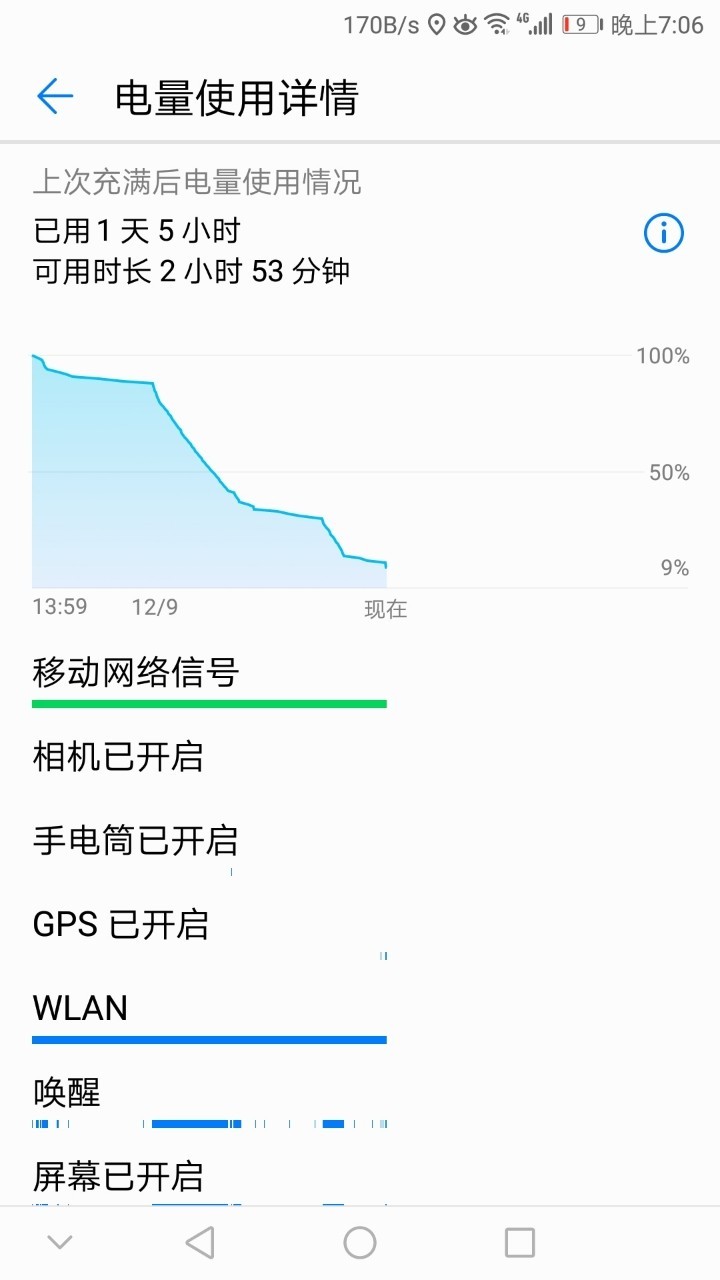View details for 相机已开启
This screenshot has height=1280, width=720.
(119, 758)
